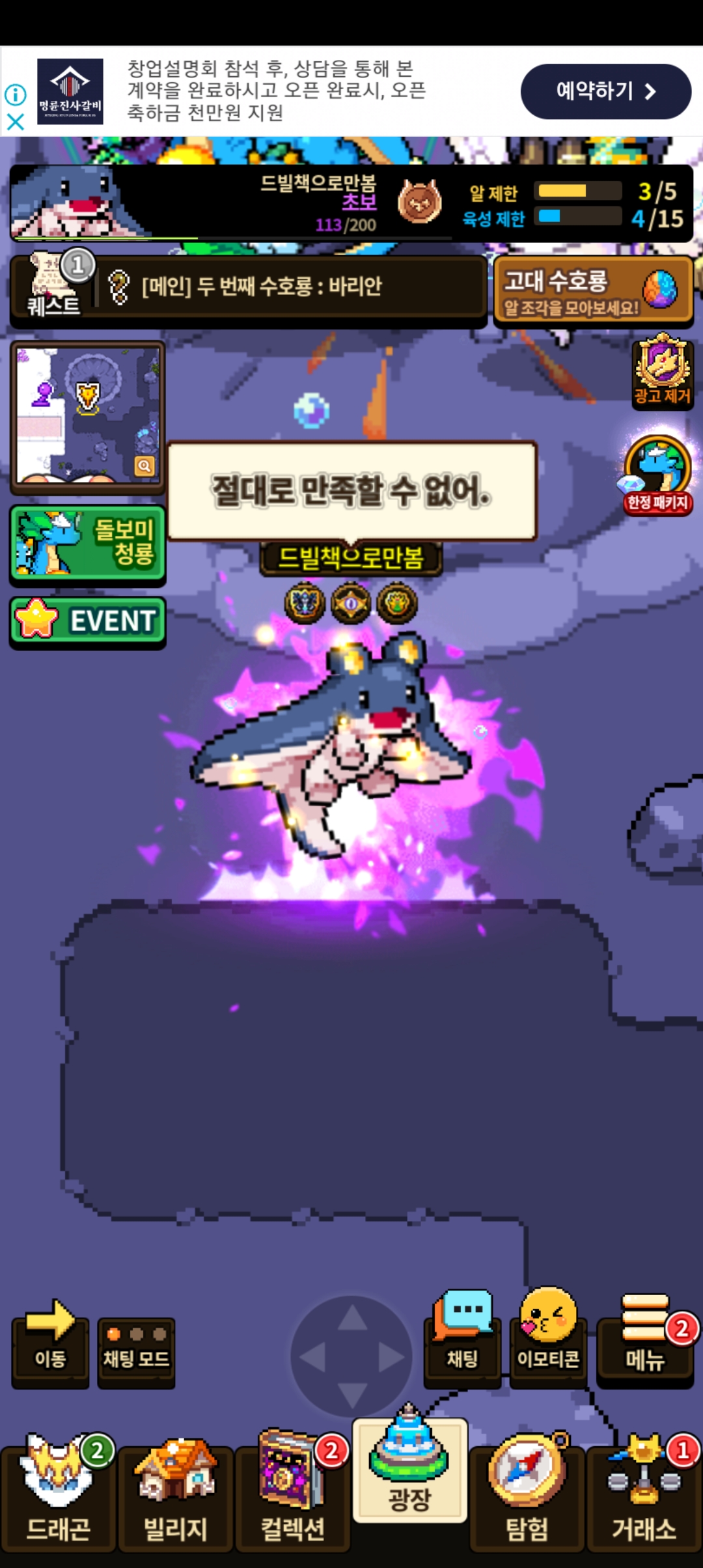The width and height of the screenshot is (703, 1568).
Task: Switch to the 드래곤 tab
Action: 58,1498
